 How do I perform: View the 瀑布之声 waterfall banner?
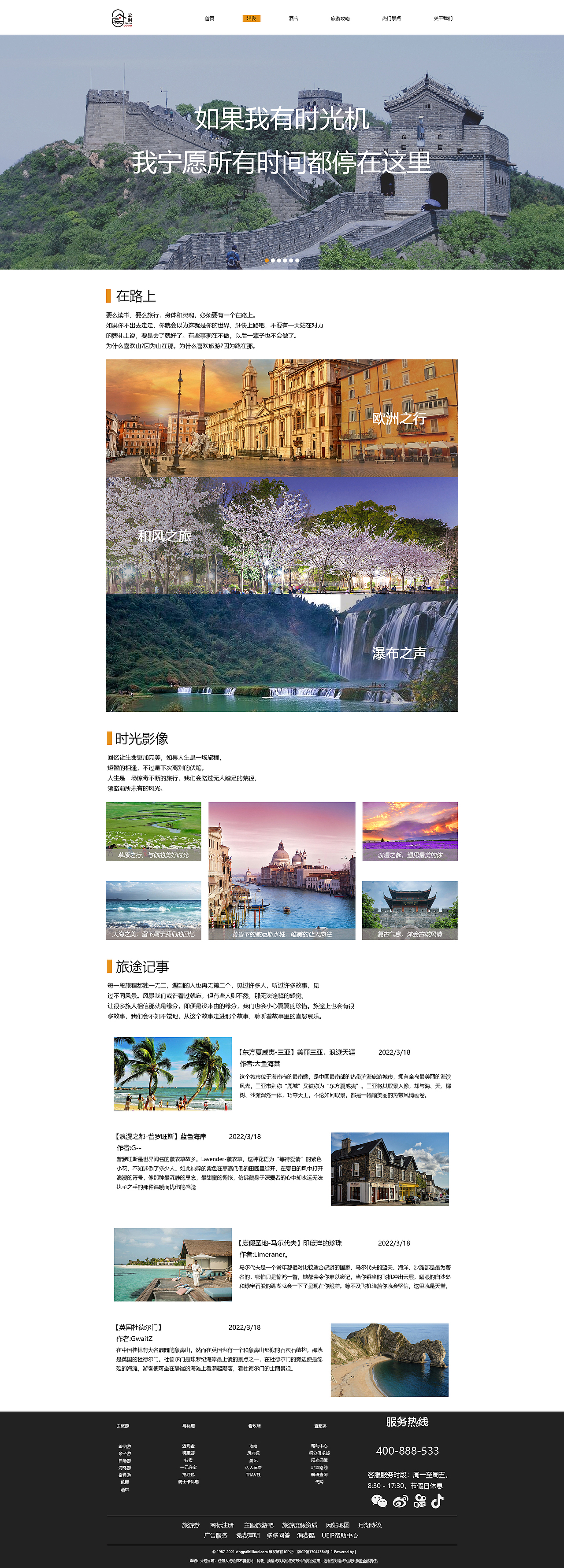coord(282,652)
